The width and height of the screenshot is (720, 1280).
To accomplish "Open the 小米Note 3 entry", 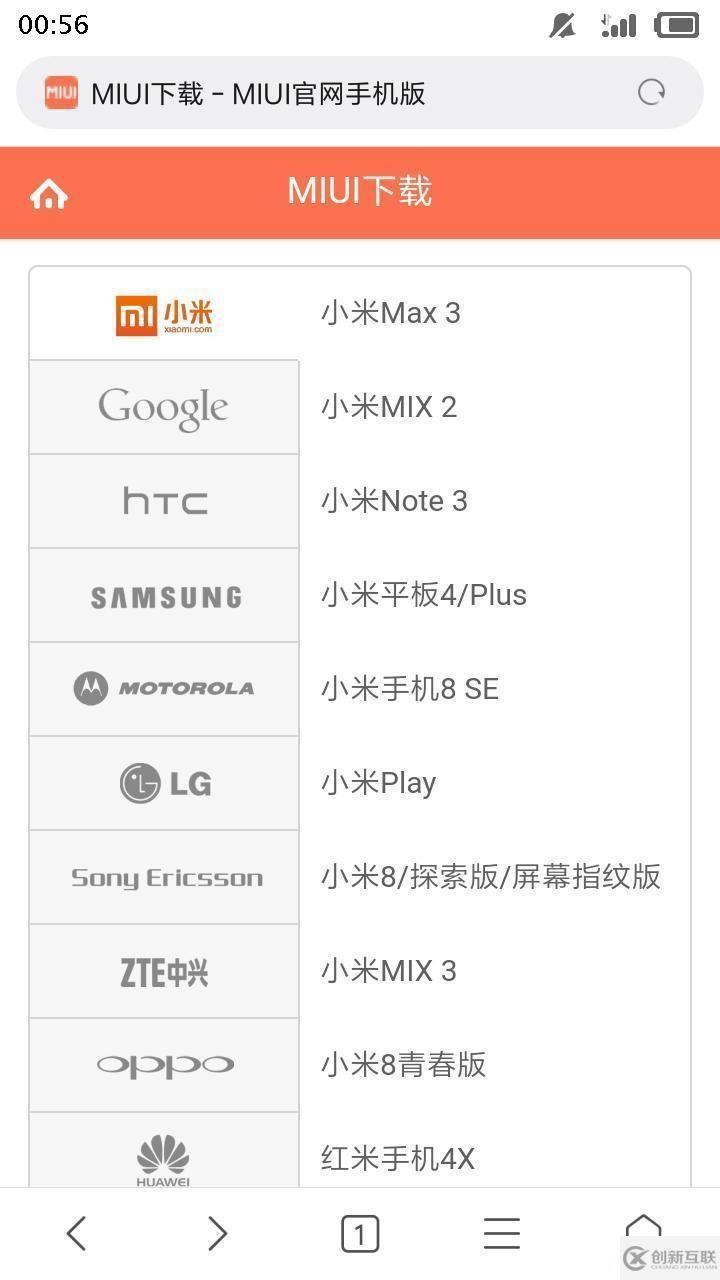I will 394,501.
